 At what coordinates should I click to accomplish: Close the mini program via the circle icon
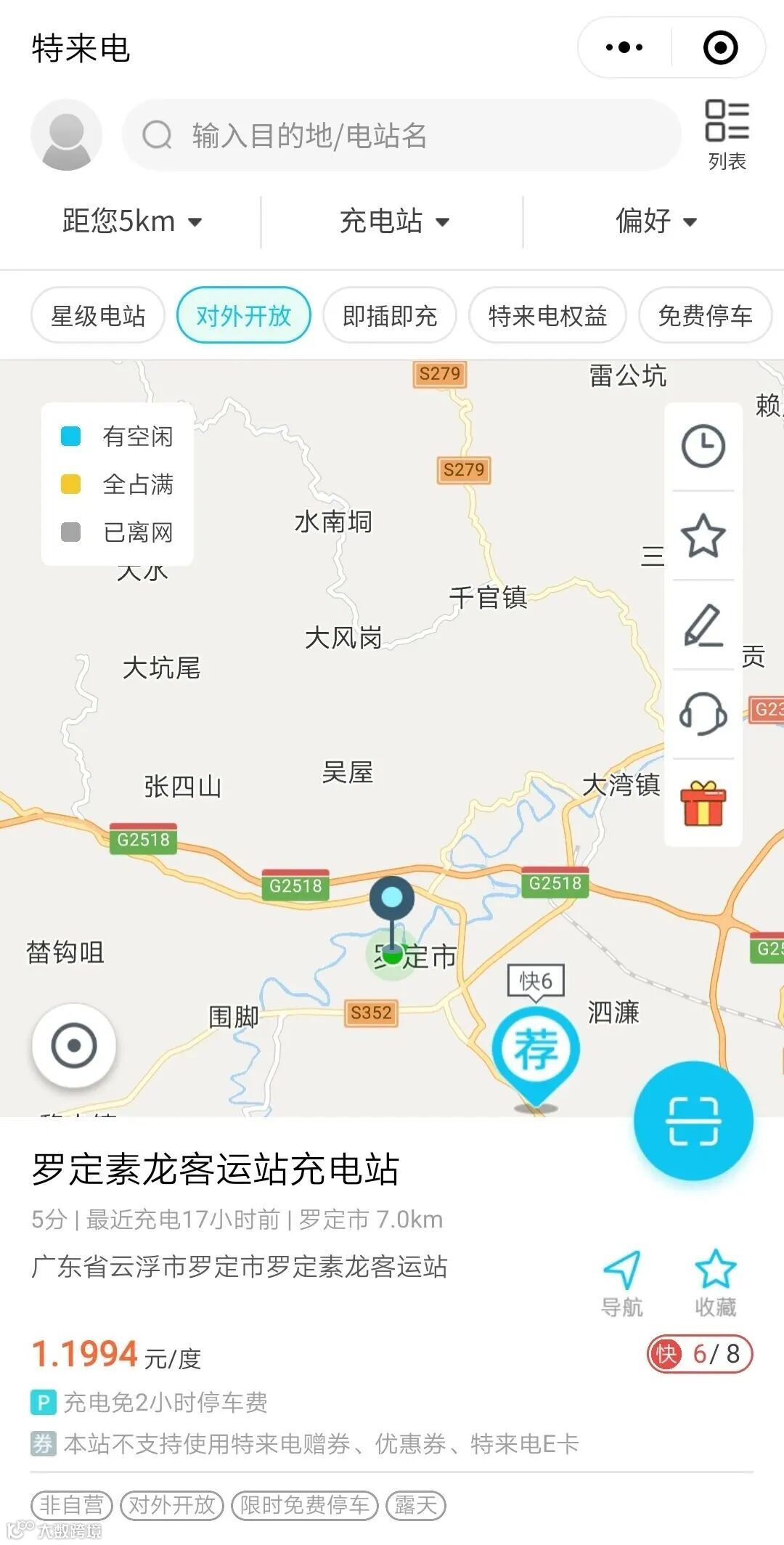[720, 48]
